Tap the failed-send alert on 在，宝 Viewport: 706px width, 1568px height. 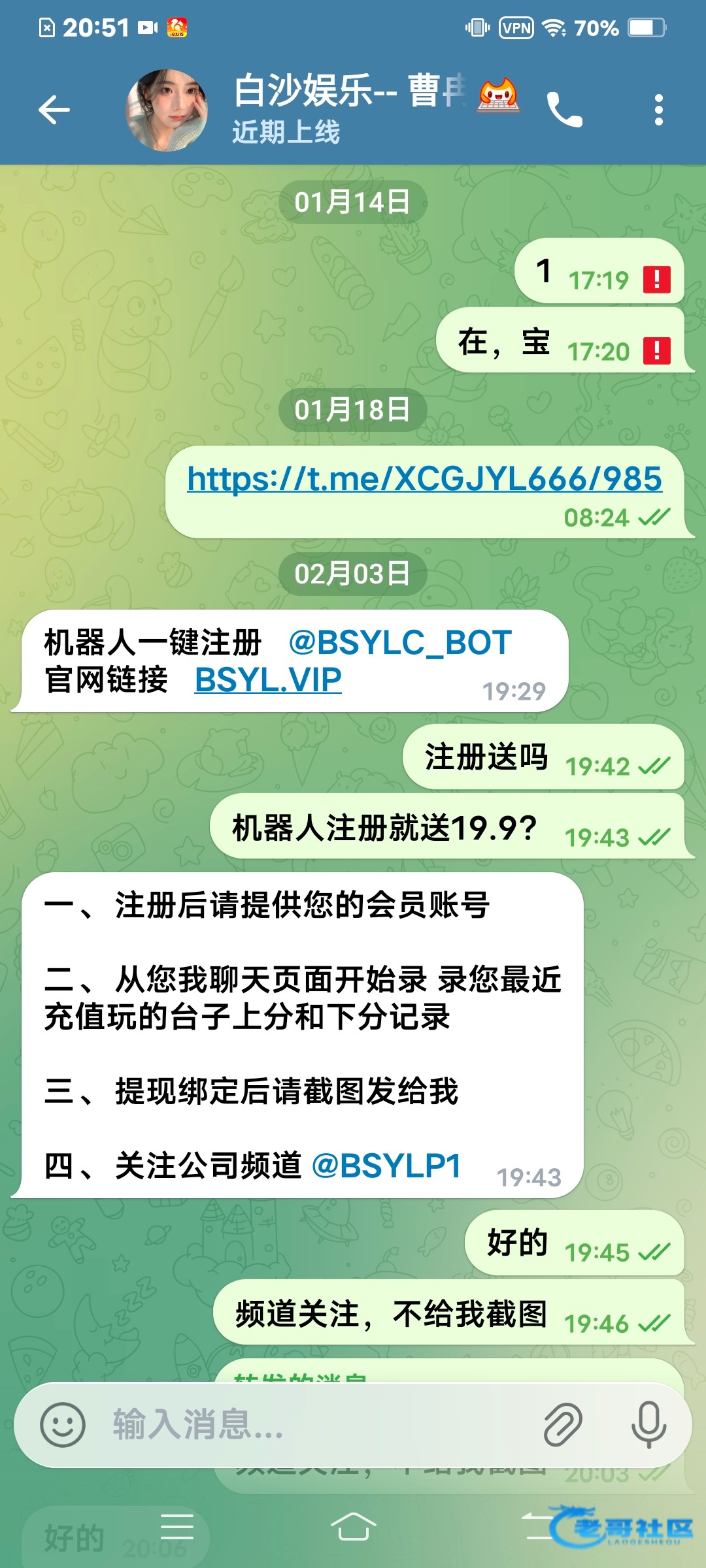click(656, 351)
